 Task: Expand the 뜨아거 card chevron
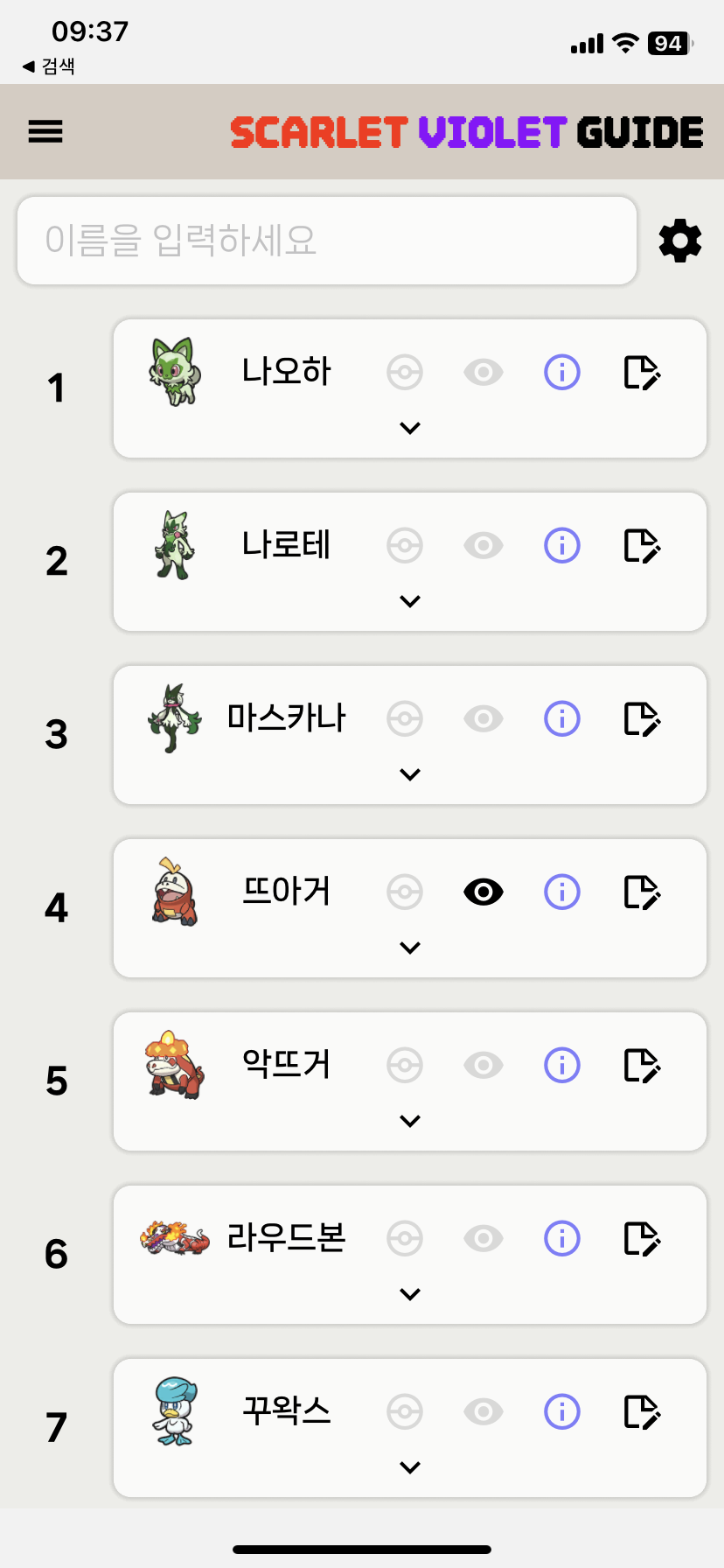pyautogui.click(x=410, y=948)
